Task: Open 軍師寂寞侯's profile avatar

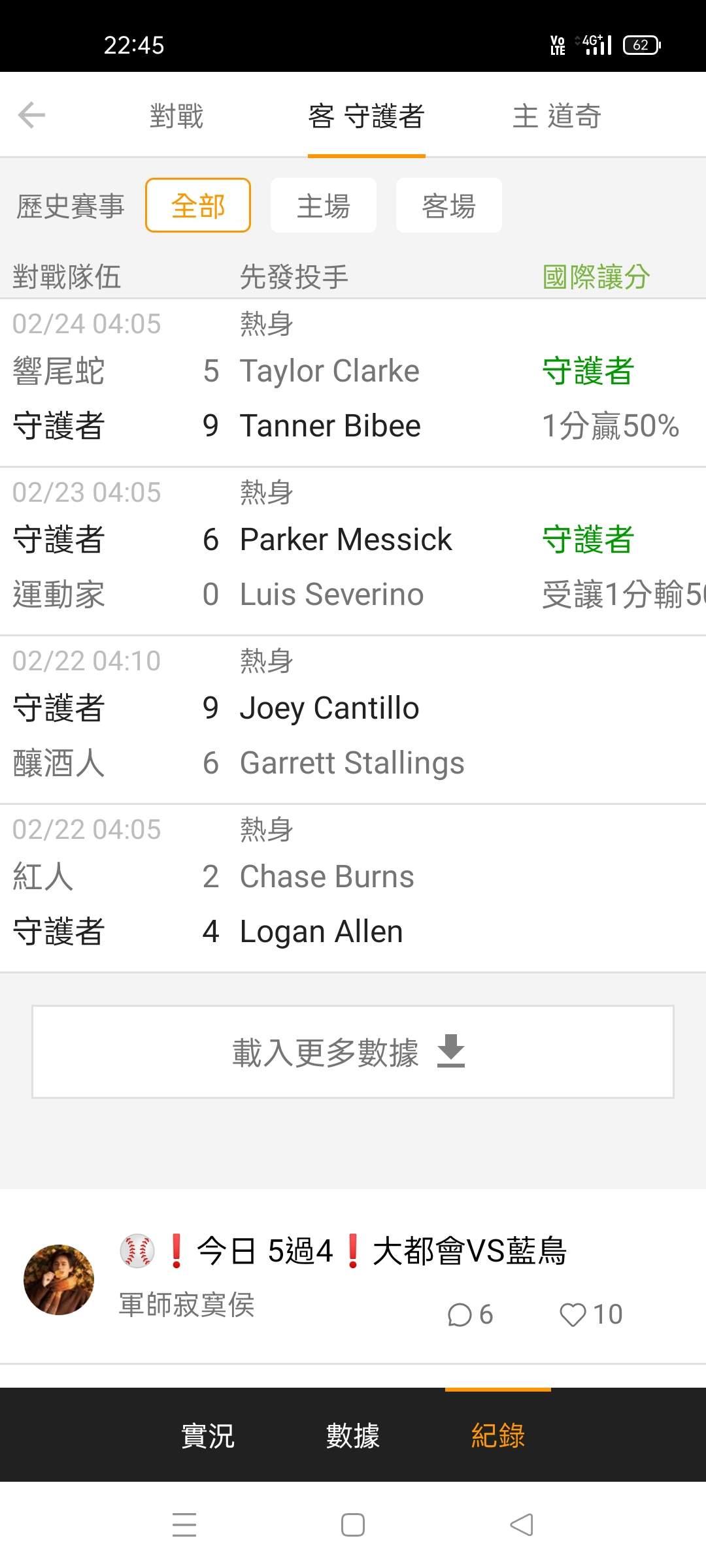Action: point(59,1279)
